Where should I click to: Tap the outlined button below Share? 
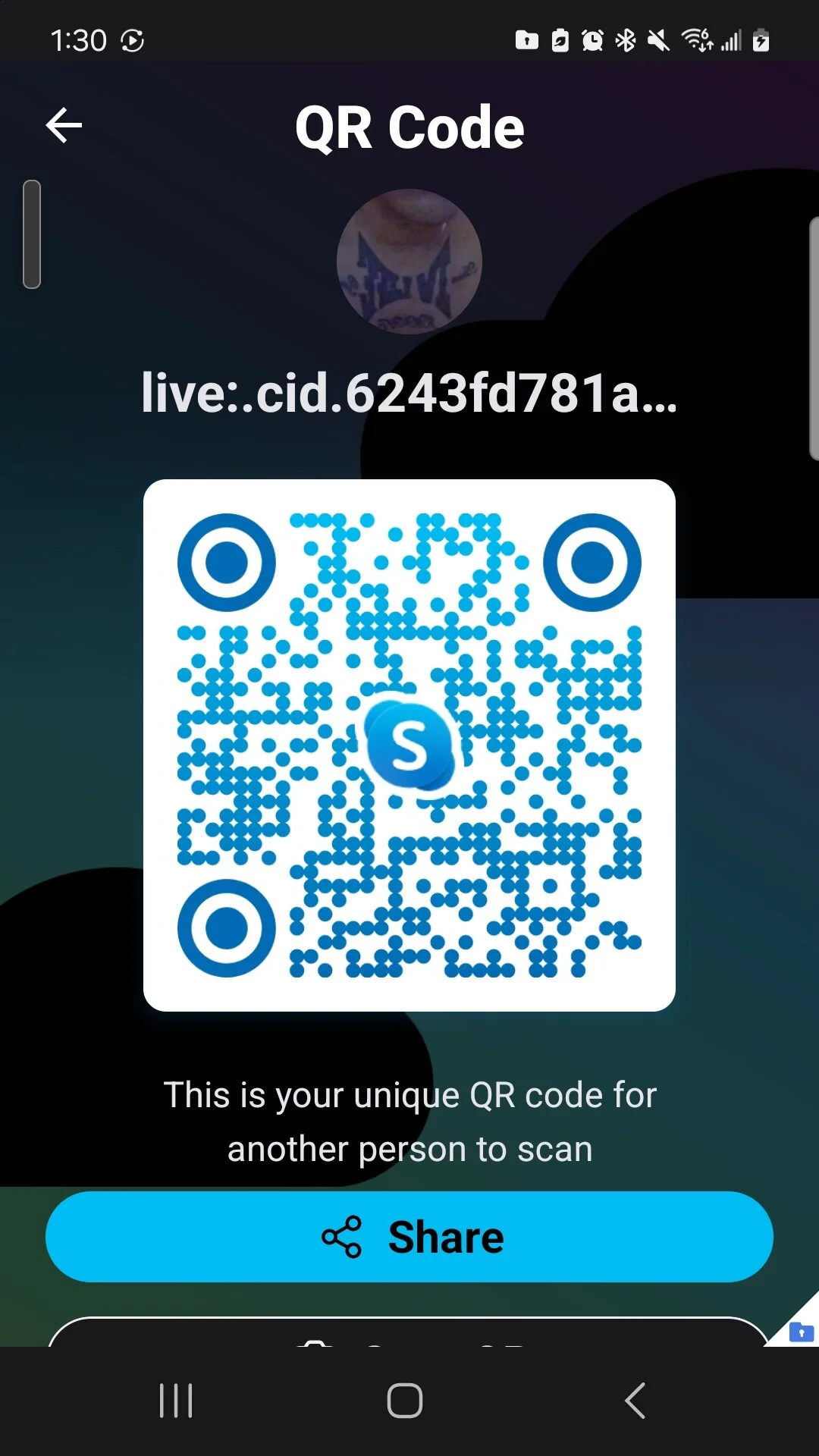point(409,1332)
